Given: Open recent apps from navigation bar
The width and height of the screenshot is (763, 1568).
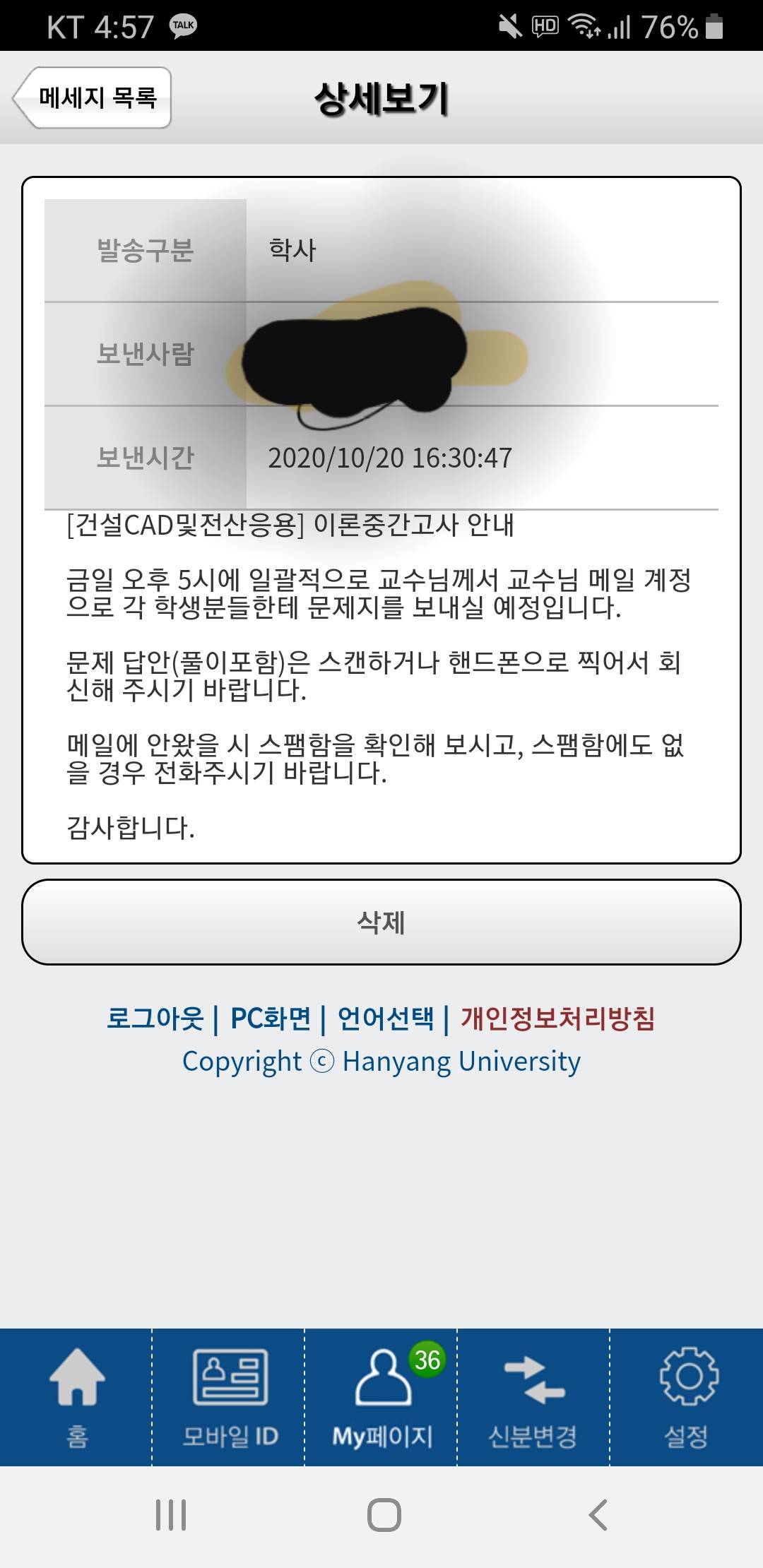Looking at the screenshot, I should pos(170,1514).
